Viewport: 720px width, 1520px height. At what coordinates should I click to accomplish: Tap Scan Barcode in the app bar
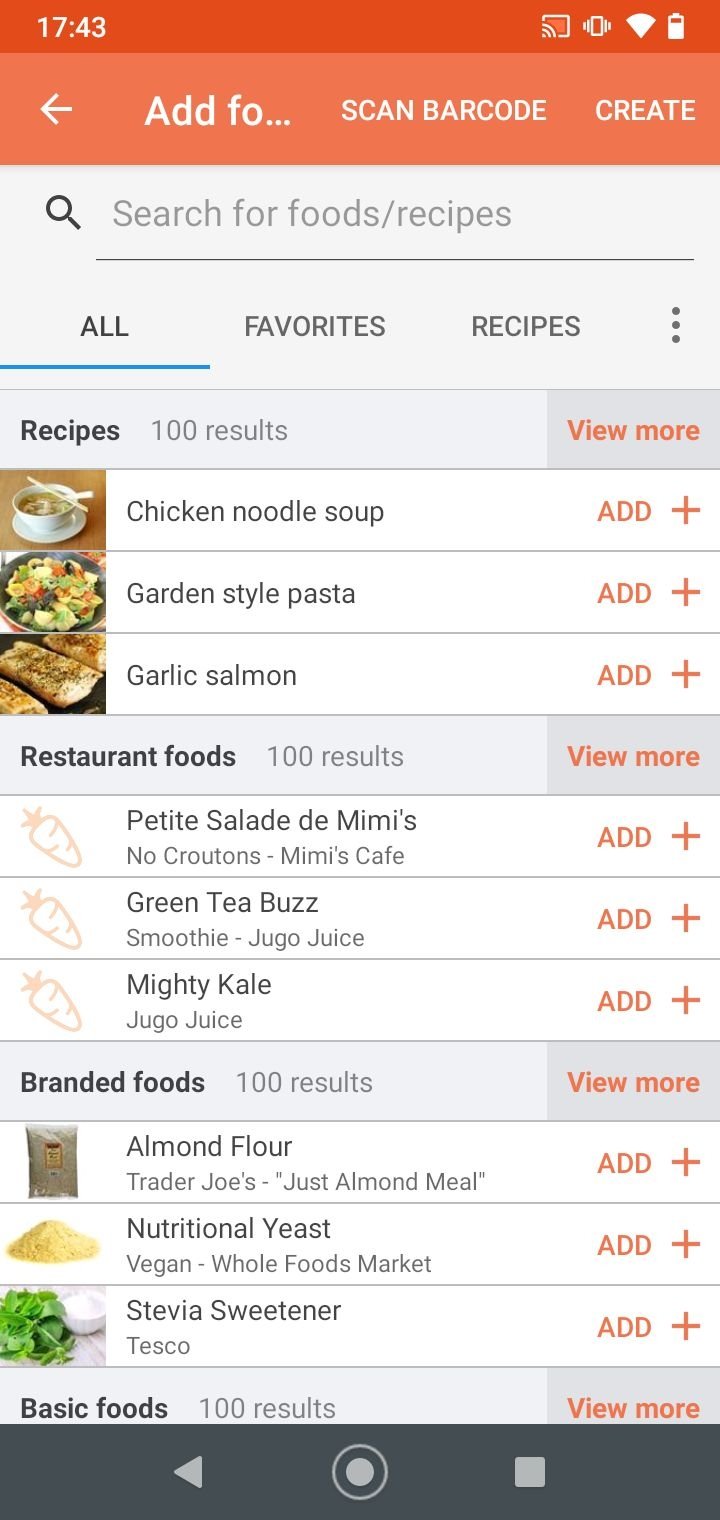pos(443,110)
